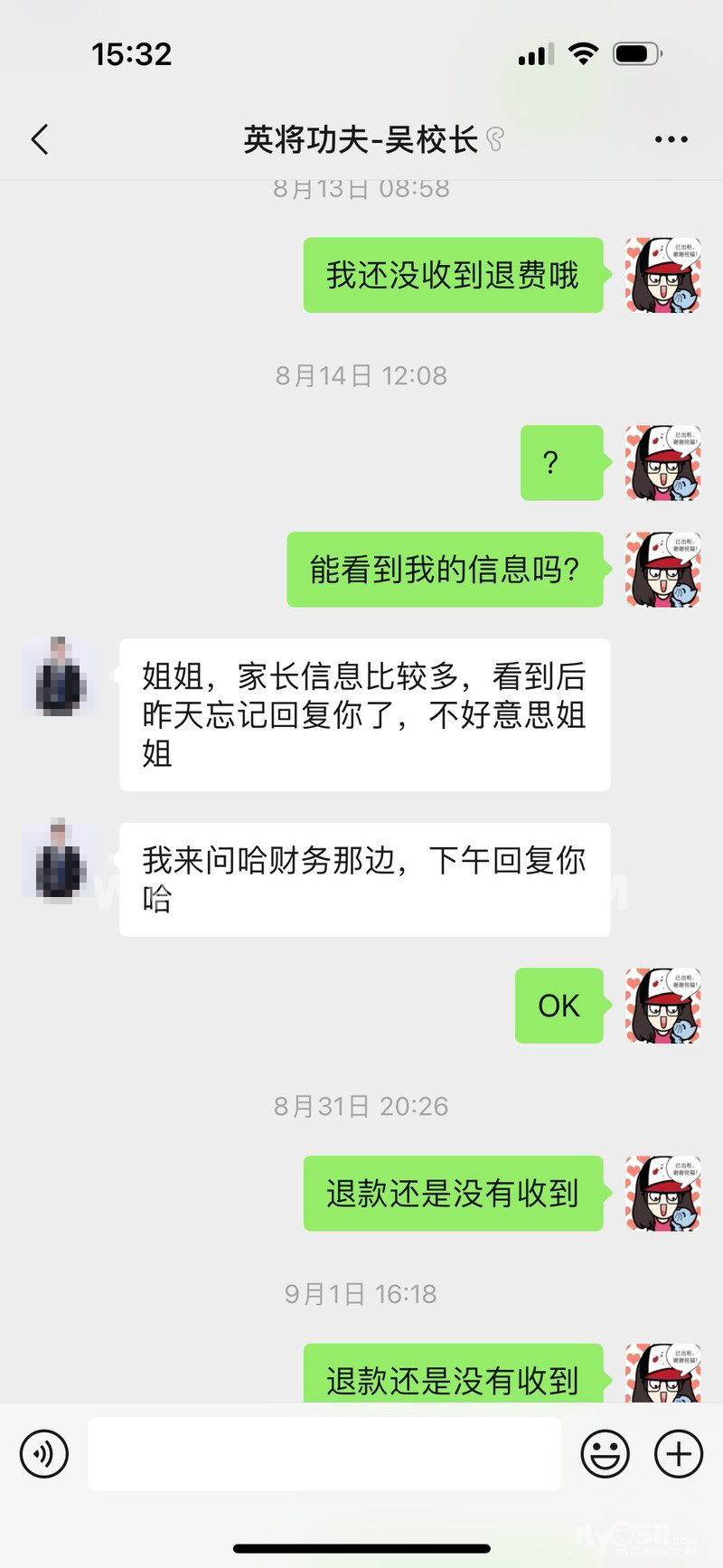
Task: Open 吴校长's avatar beside 我来问哈财务那边
Action: [x=59, y=860]
